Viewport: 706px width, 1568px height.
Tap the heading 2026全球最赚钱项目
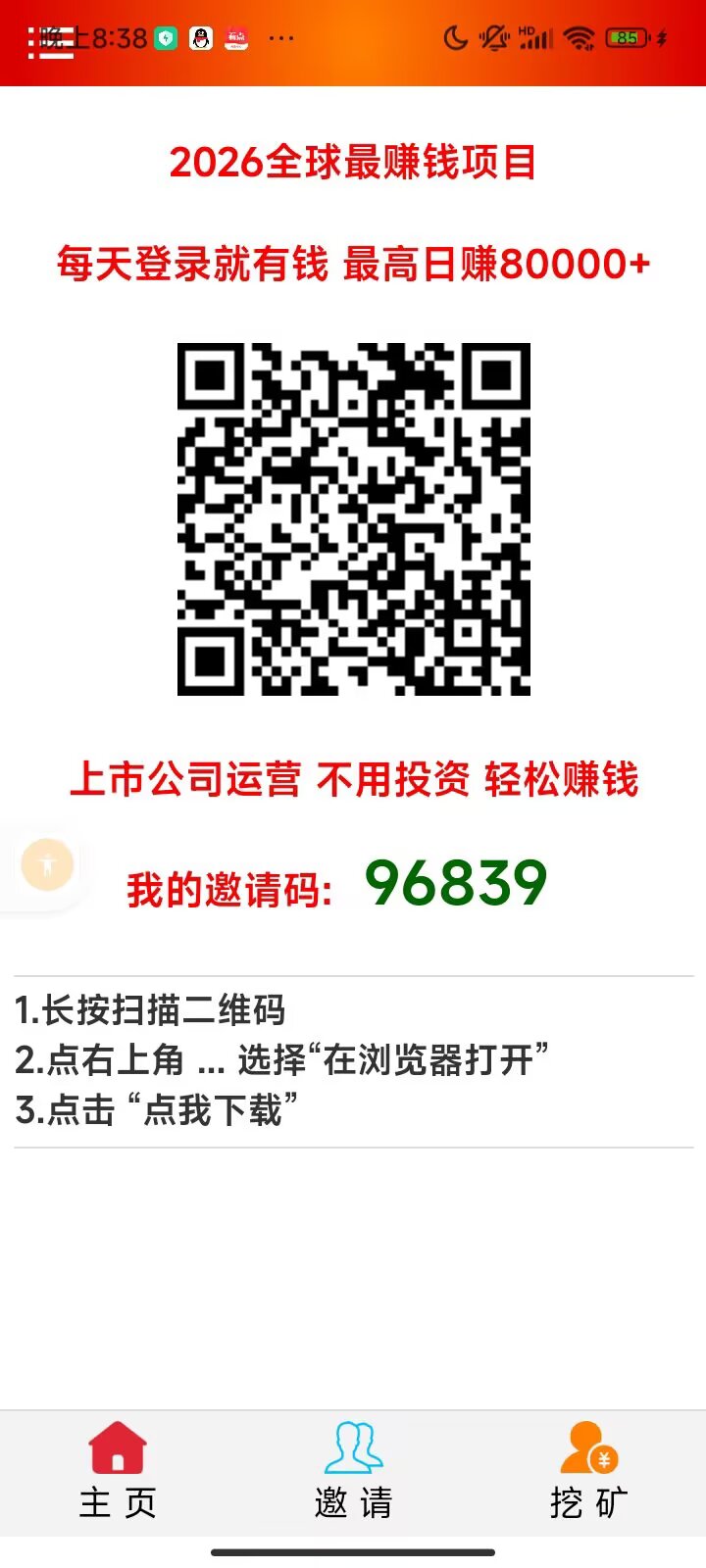(x=353, y=163)
